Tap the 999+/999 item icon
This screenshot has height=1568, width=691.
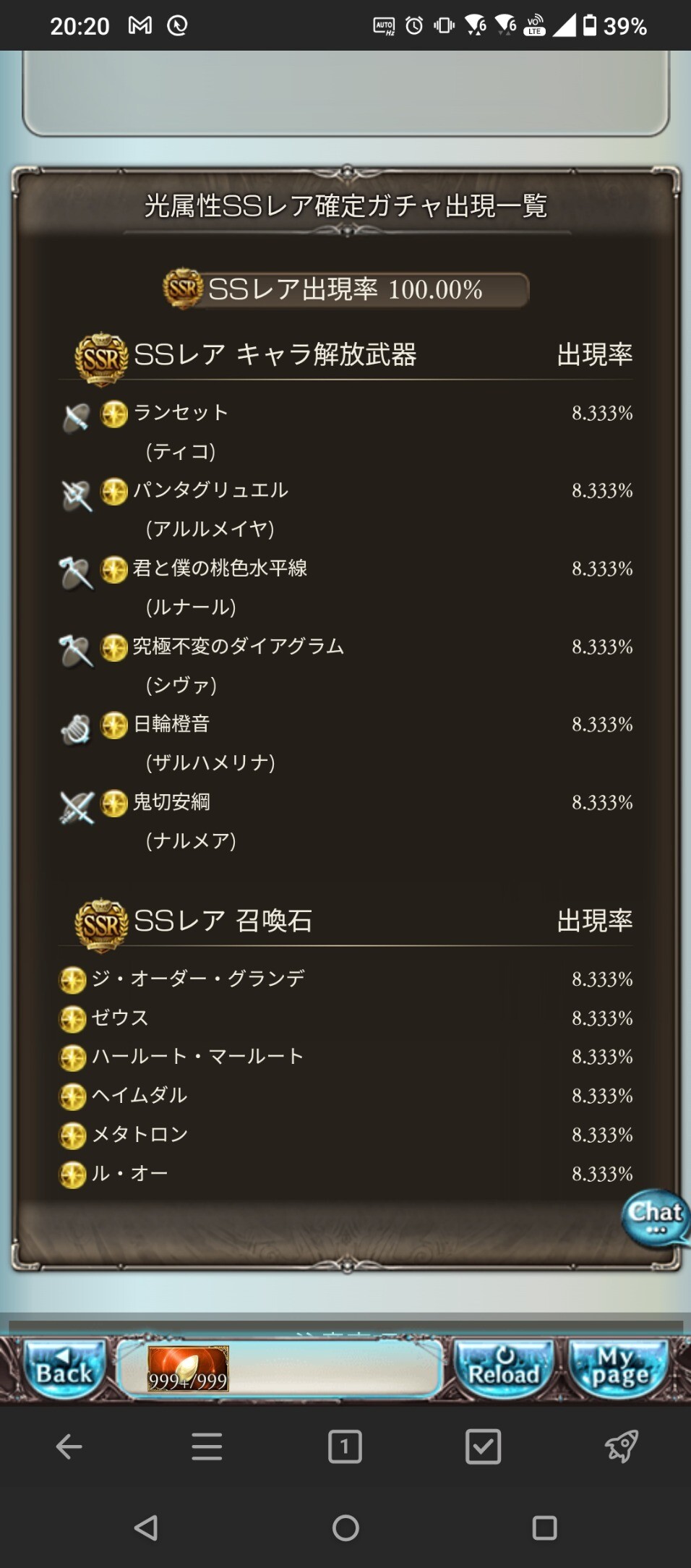(188, 1368)
